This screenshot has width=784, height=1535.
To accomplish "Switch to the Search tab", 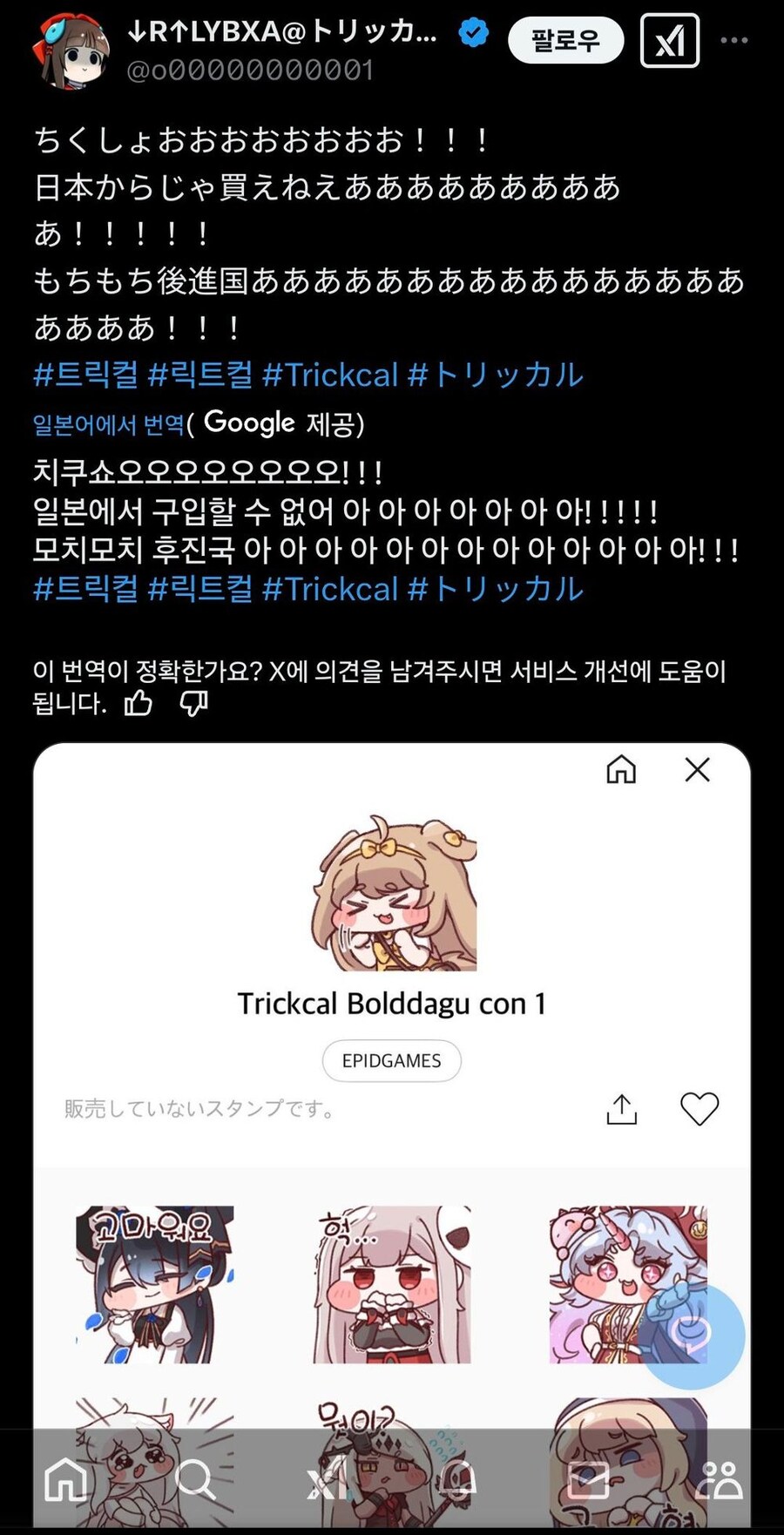I will point(195,1479).
